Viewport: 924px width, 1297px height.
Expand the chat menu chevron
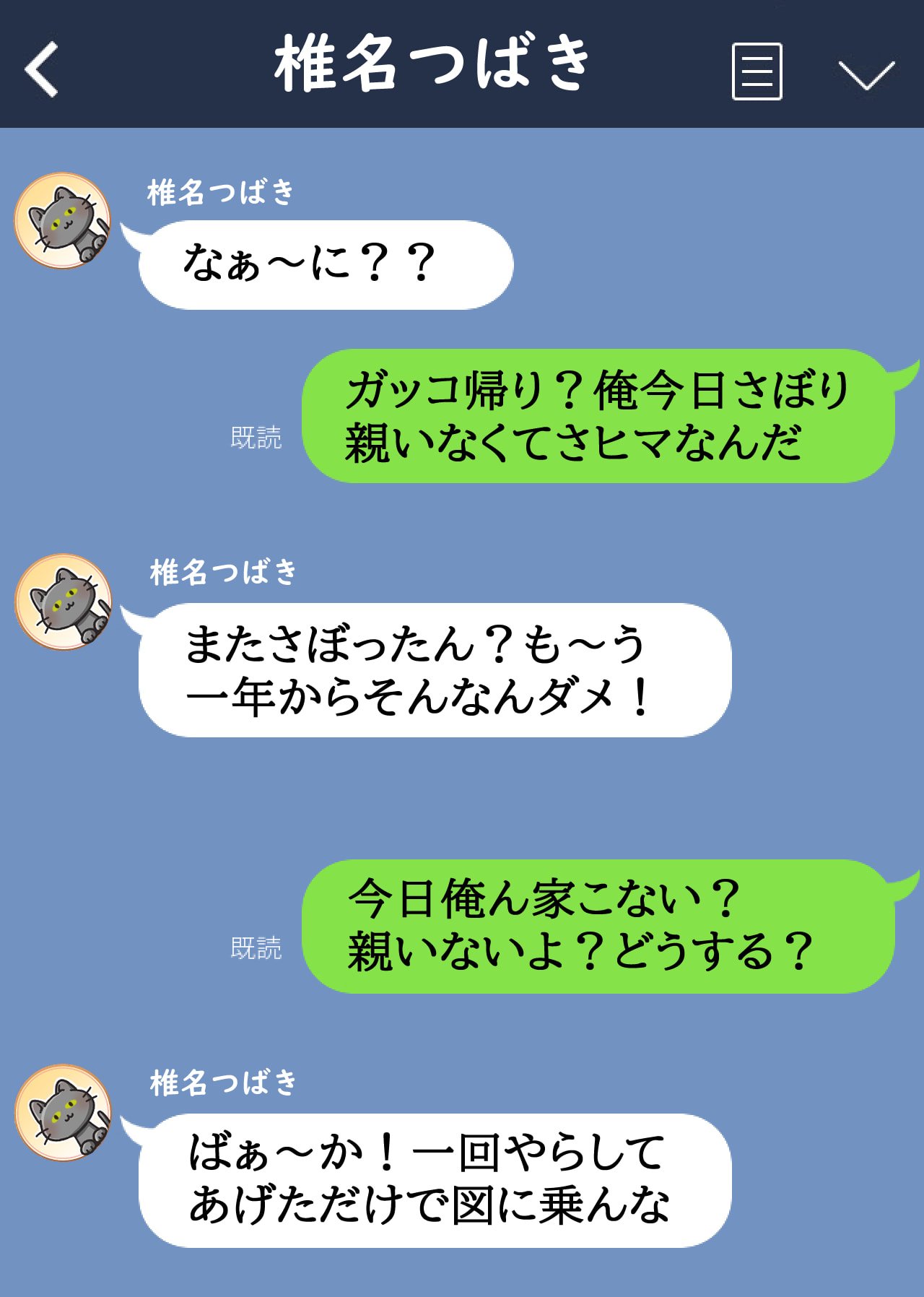866,74
